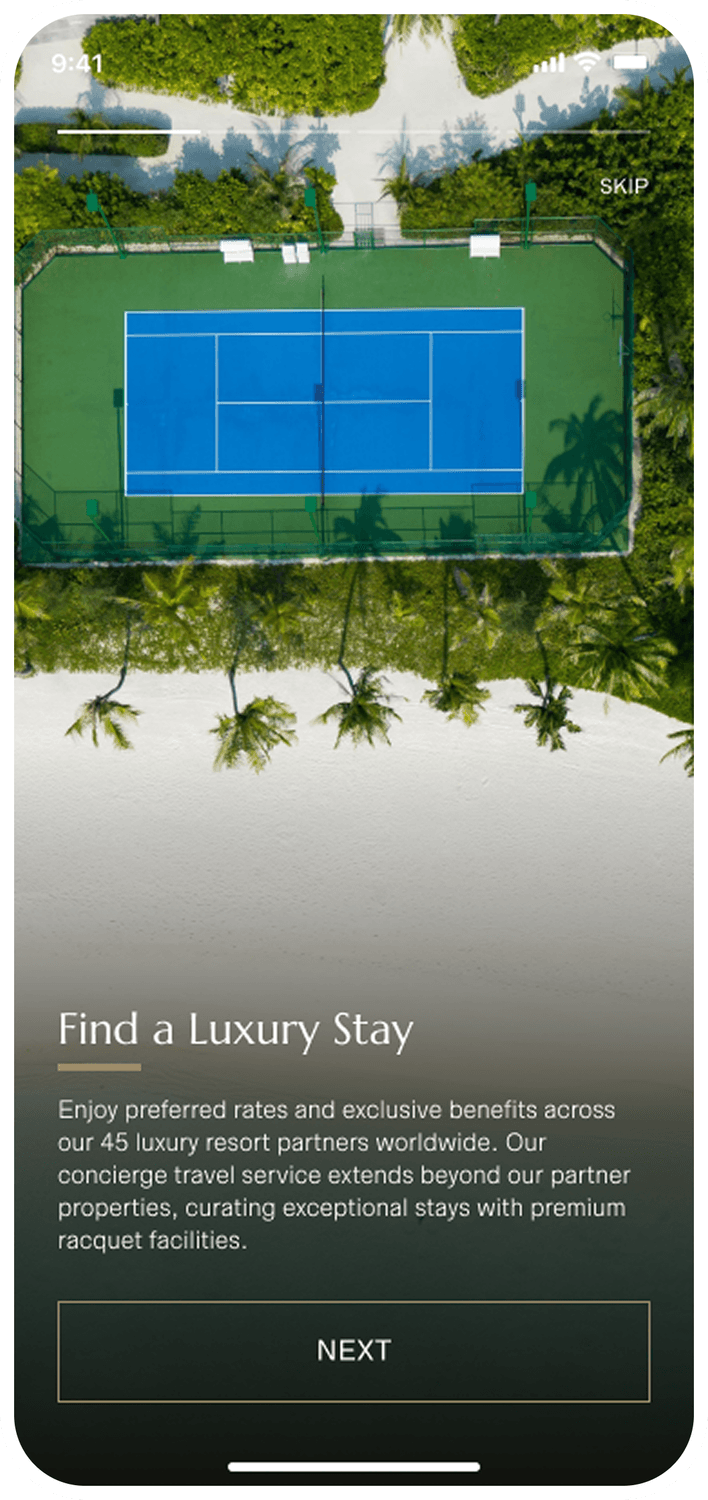Tap the NEXT button
708x1500 pixels.
click(x=353, y=1351)
